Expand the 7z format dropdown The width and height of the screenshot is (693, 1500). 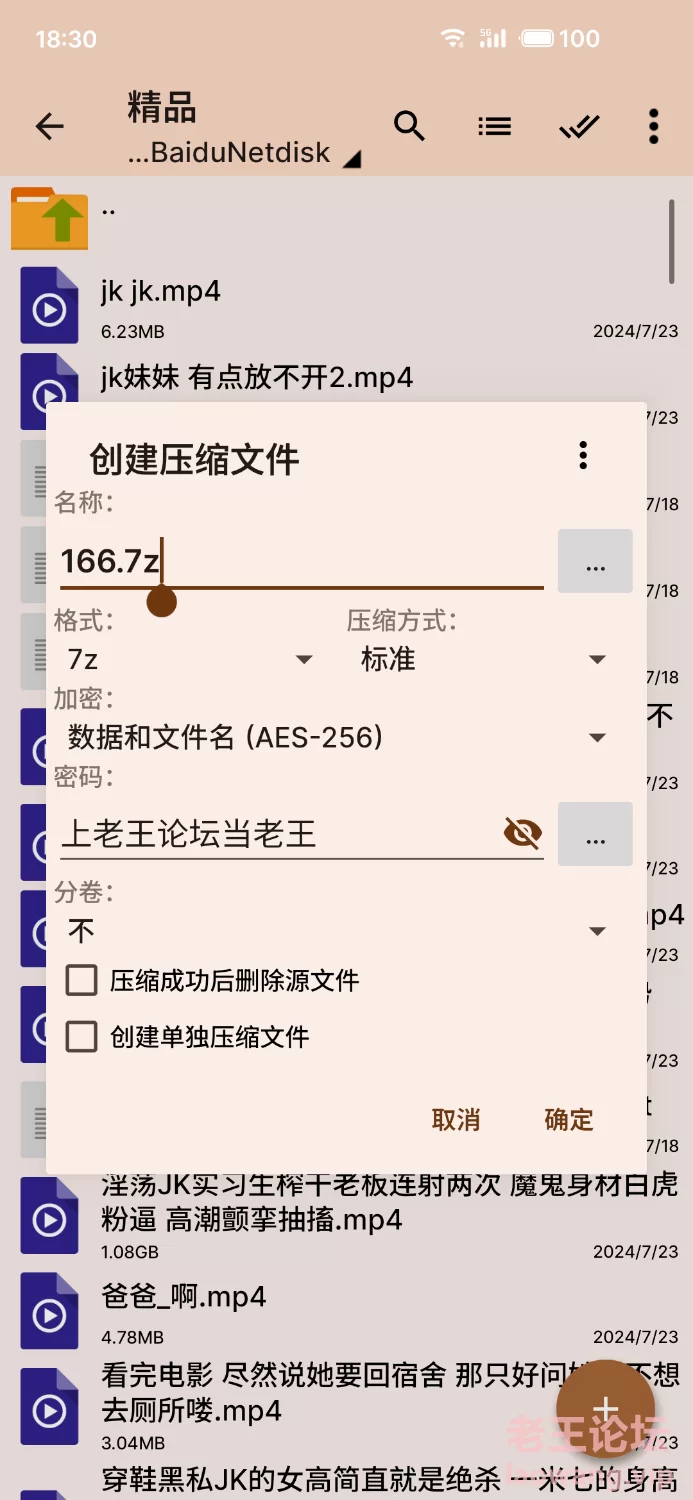coord(190,659)
